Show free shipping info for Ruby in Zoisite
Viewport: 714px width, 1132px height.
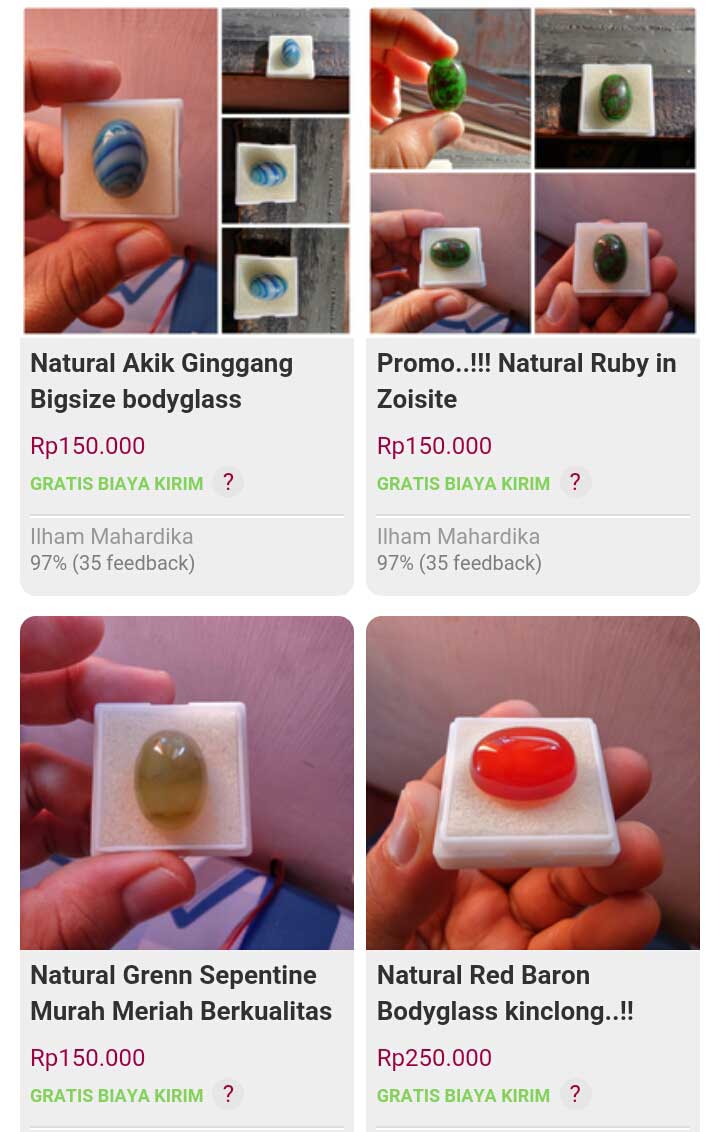[575, 483]
